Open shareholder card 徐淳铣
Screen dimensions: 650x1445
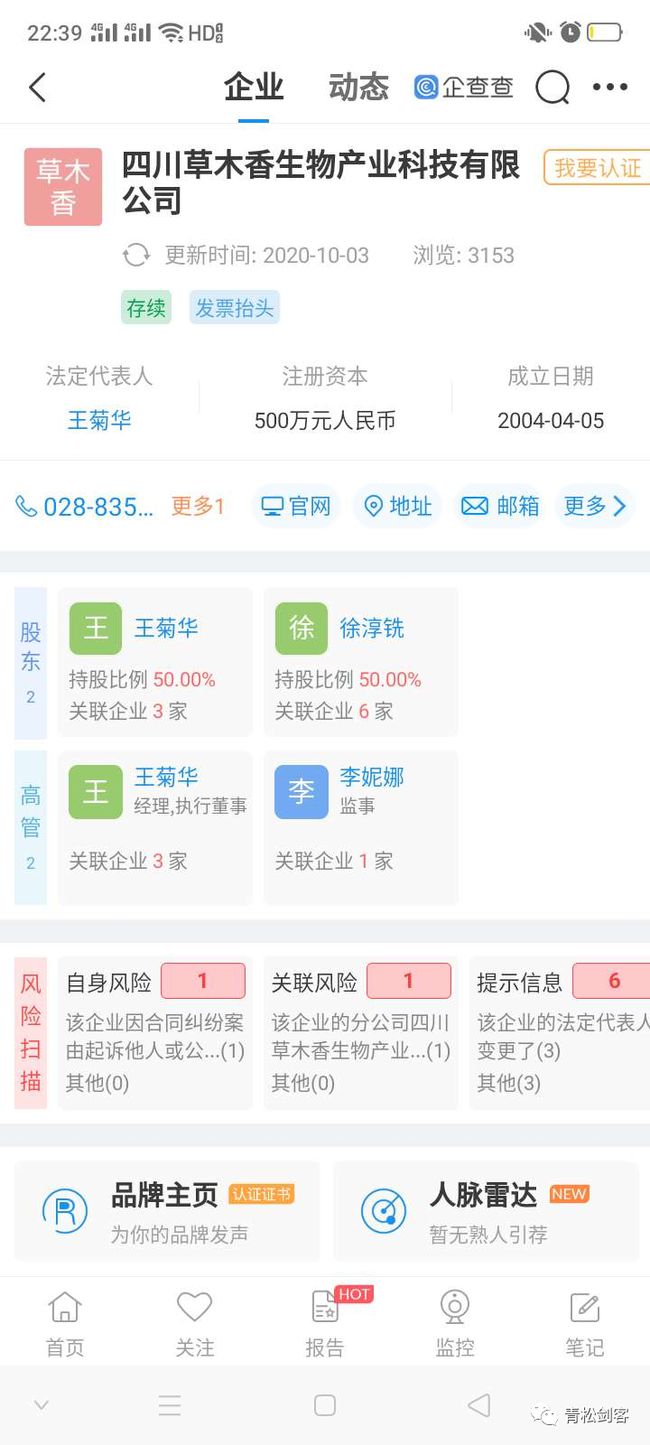[x=360, y=662]
